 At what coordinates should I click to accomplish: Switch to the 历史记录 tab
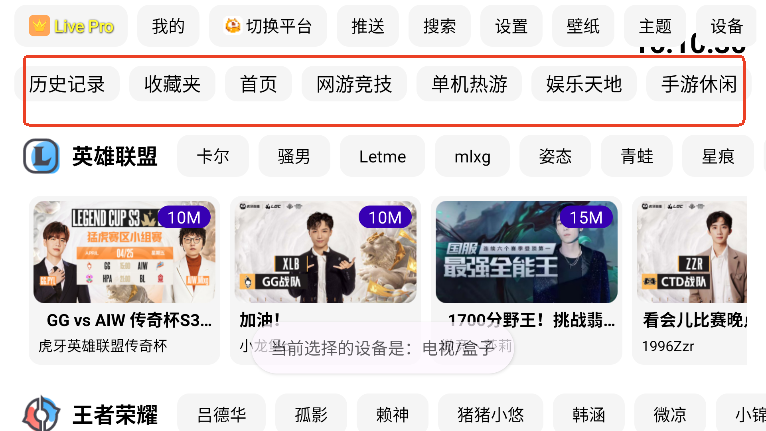67,84
